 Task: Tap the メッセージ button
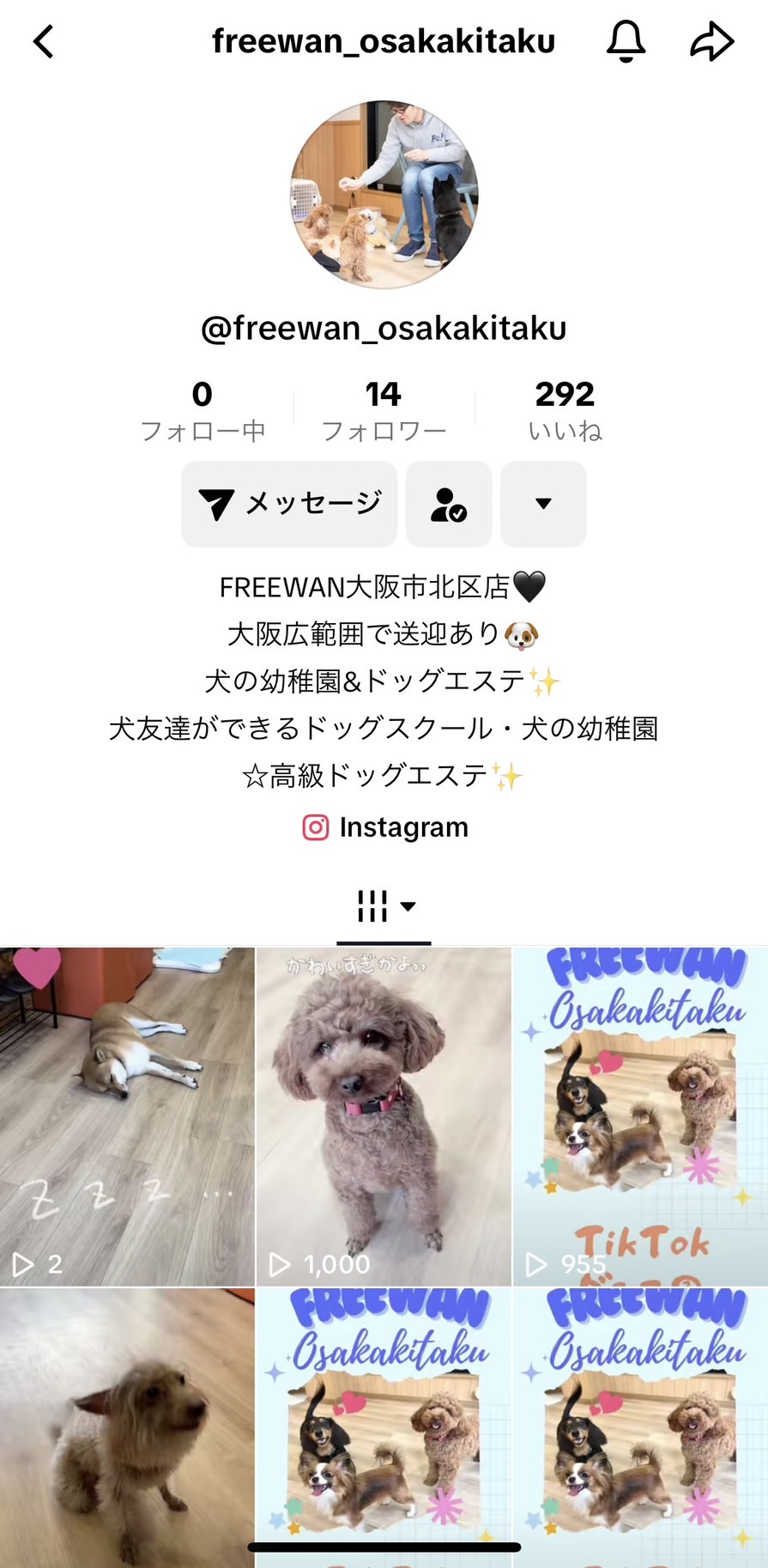click(289, 504)
